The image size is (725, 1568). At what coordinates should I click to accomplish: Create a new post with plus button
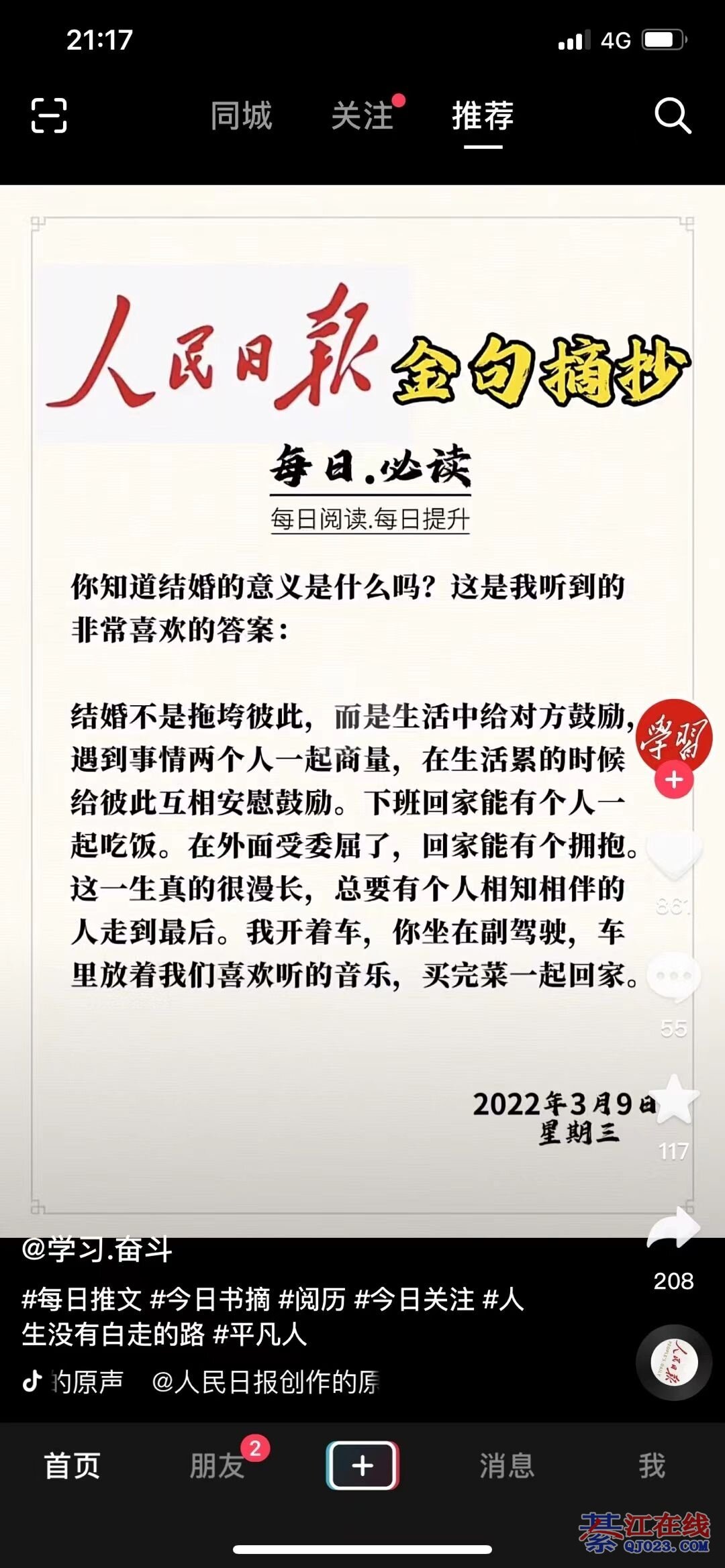click(362, 1465)
